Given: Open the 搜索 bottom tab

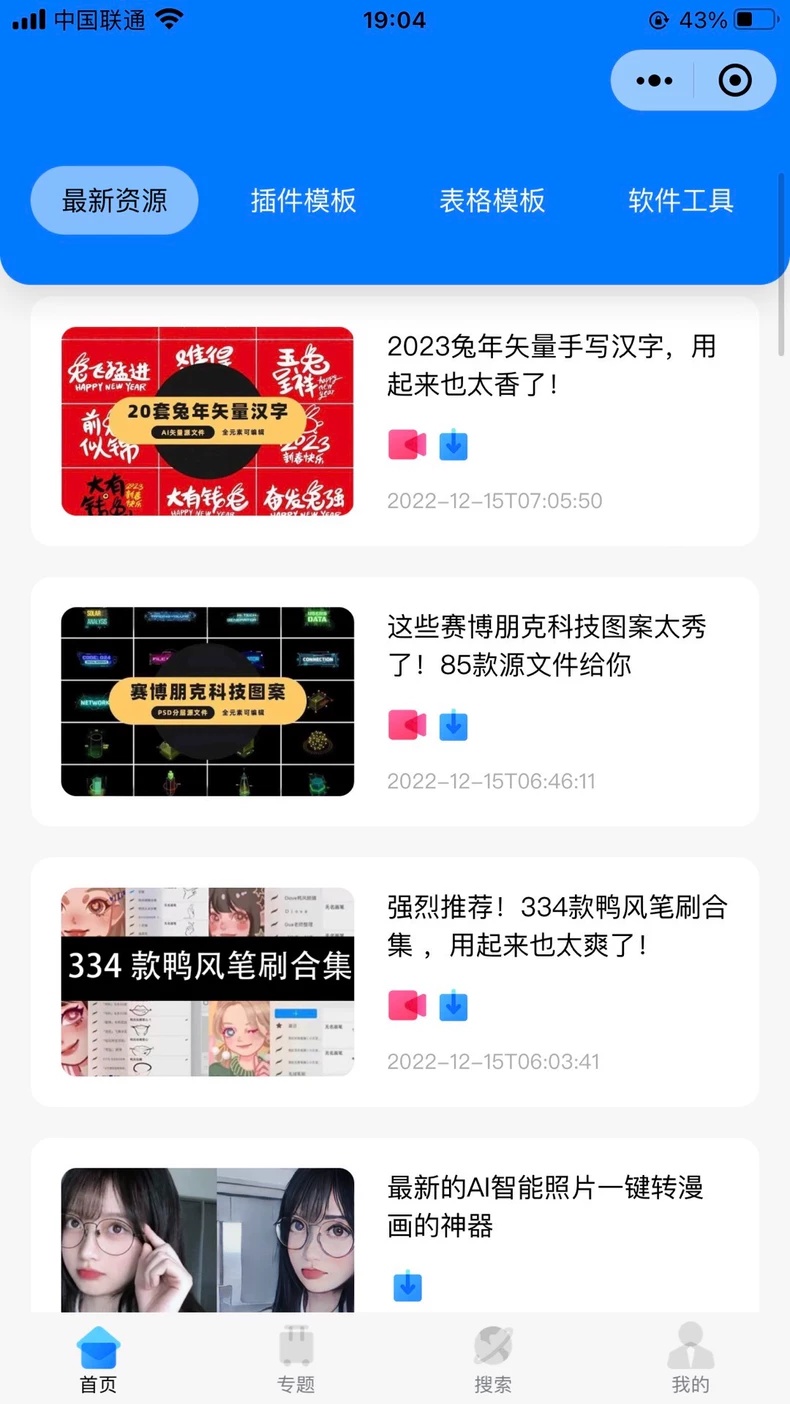Looking at the screenshot, I should tap(493, 1359).
